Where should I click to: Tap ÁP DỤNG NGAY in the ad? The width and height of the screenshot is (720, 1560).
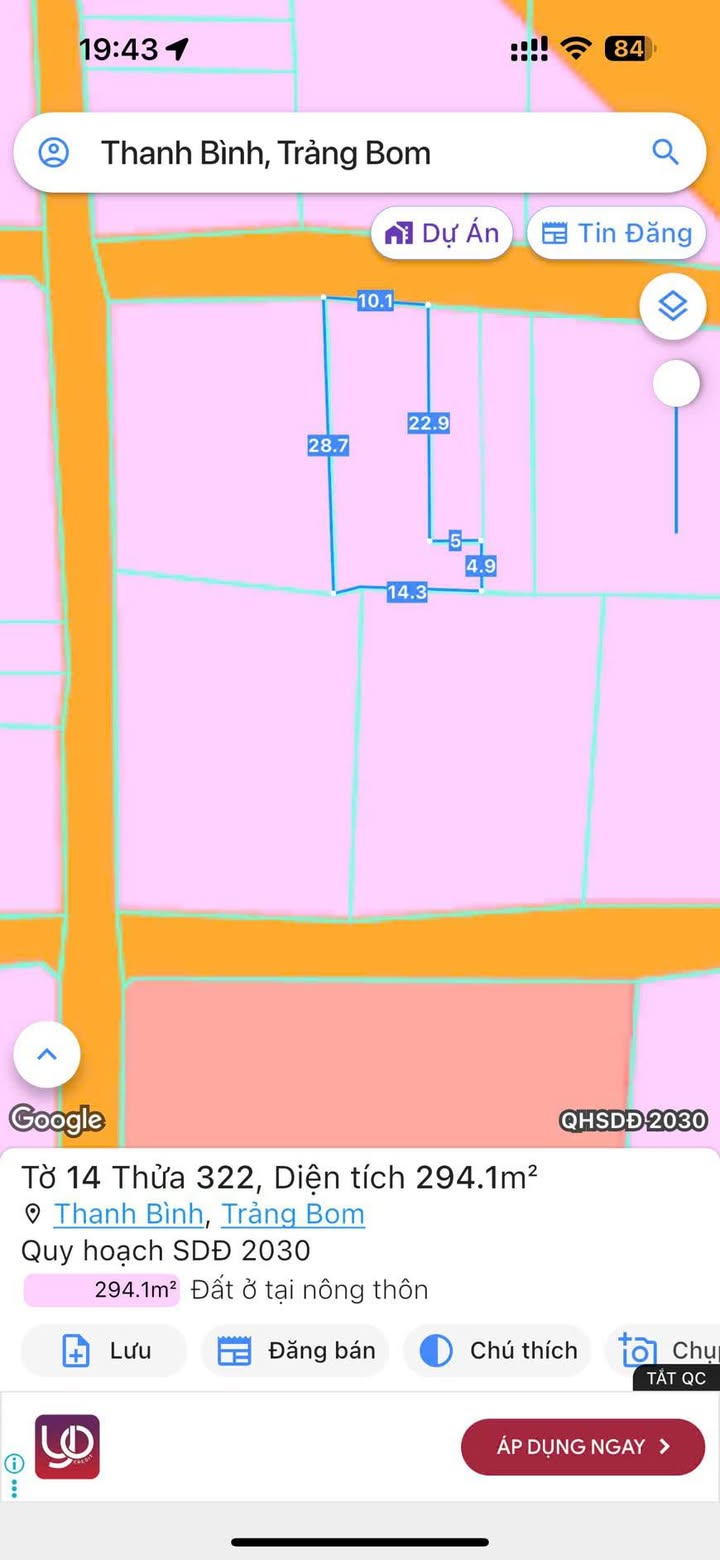coord(583,1446)
